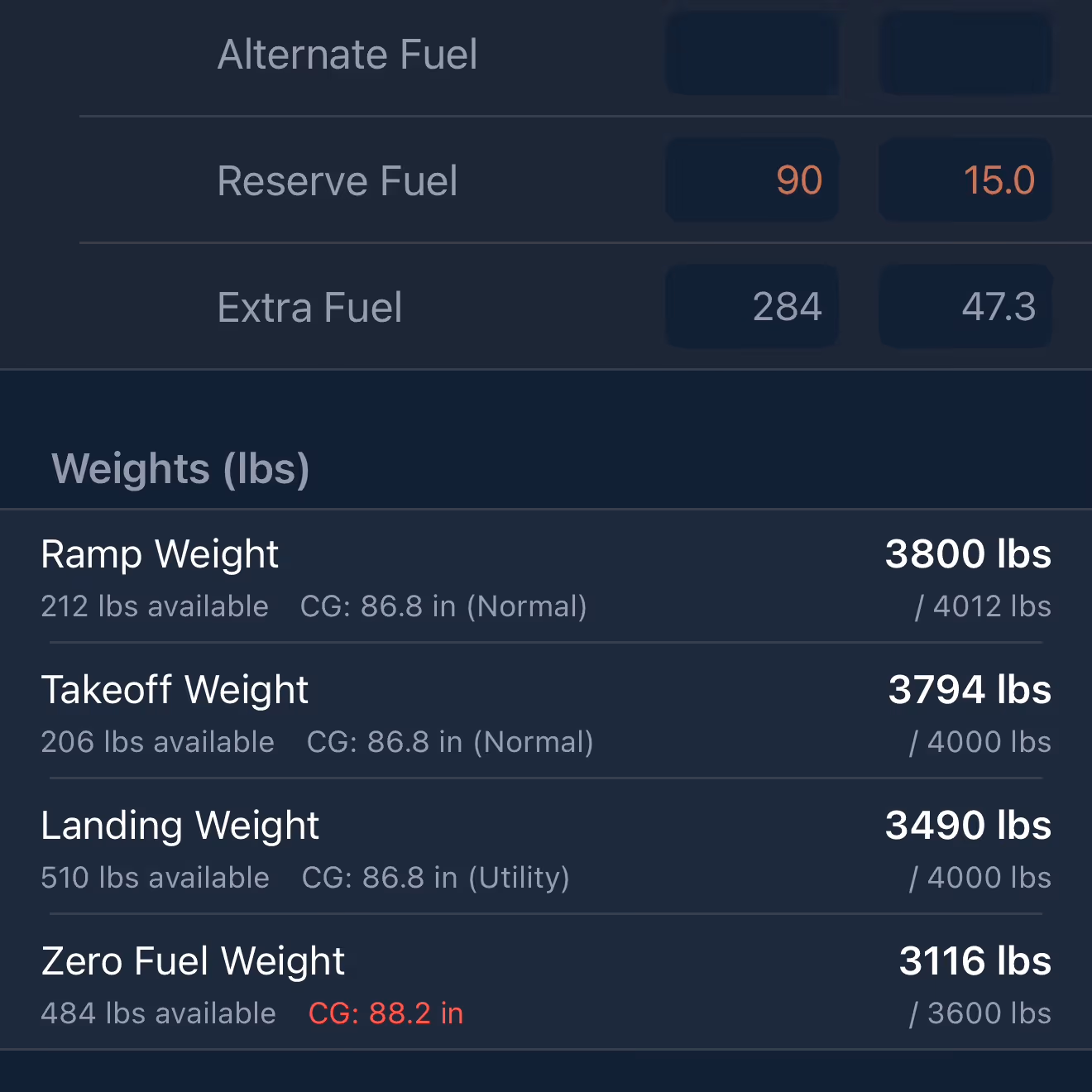The image size is (1092, 1092).
Task: Select the empty Alternate Fuel field above 90
Action: point(752,53)
